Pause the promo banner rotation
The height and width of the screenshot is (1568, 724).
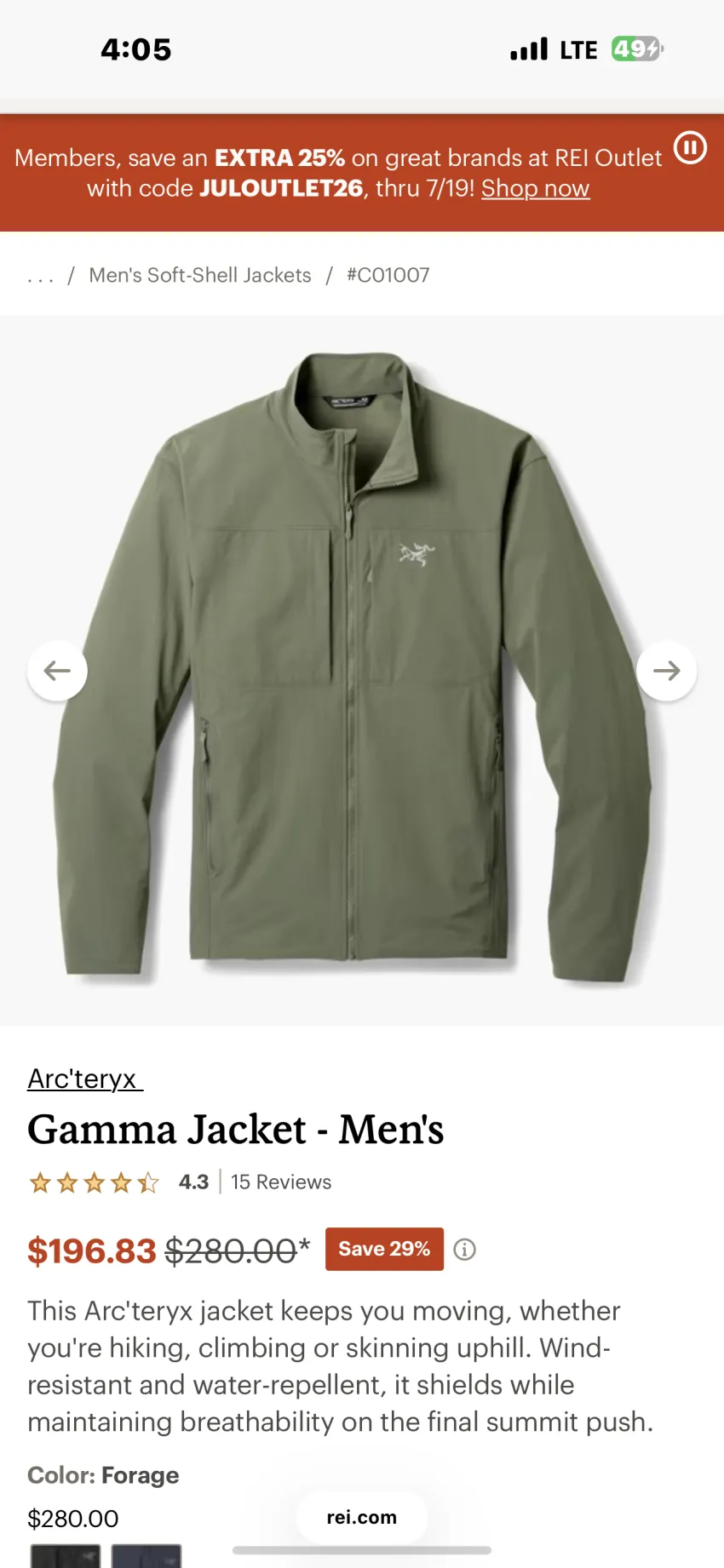pos(690,148)
